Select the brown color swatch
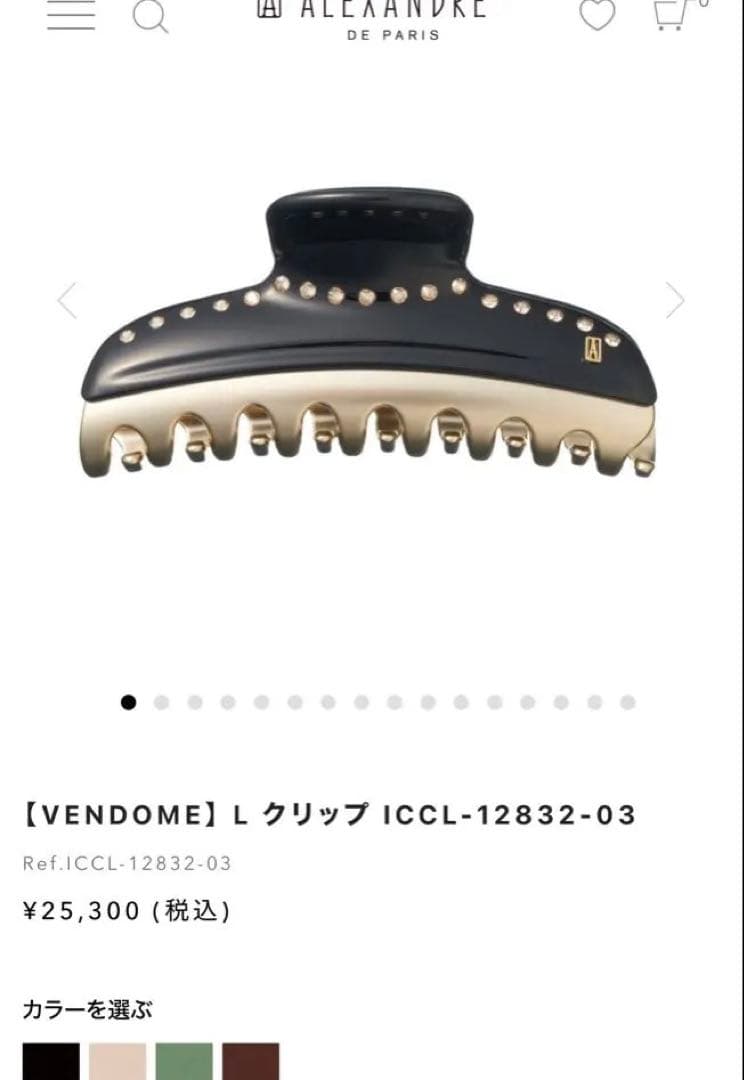 click(251, 1061)
